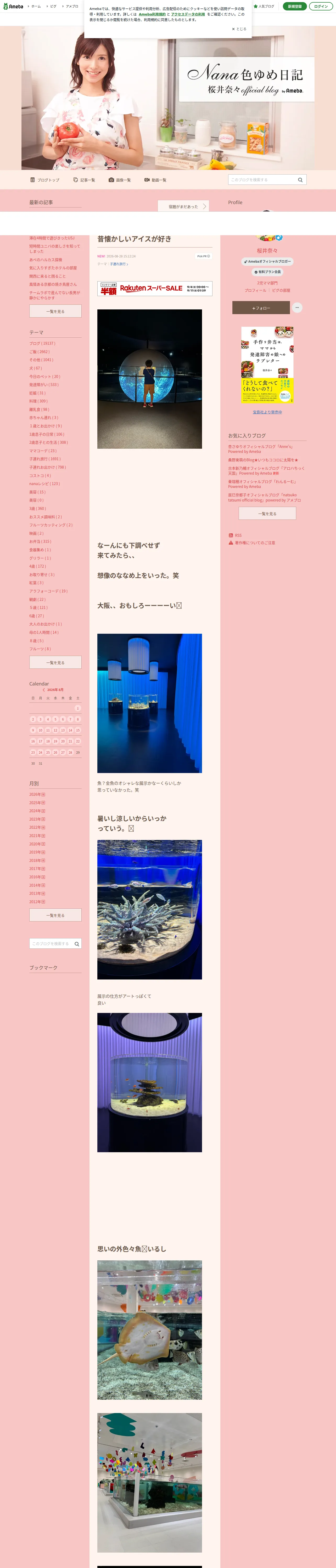This screenshot has height=1568, width=336.
Task: Open the Rakuten スーパーSALE banner
Action: click(155, 289)
